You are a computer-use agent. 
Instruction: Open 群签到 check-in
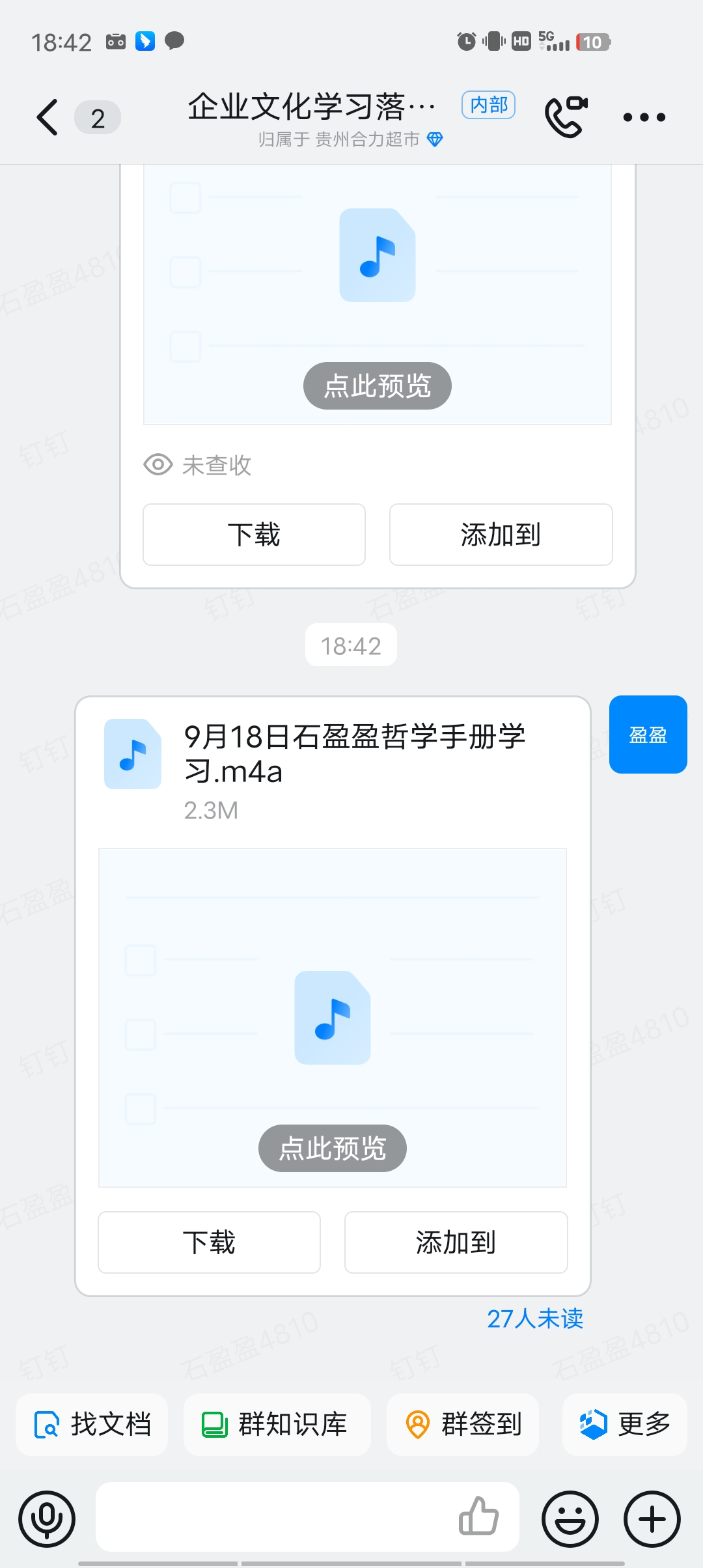463,1424
